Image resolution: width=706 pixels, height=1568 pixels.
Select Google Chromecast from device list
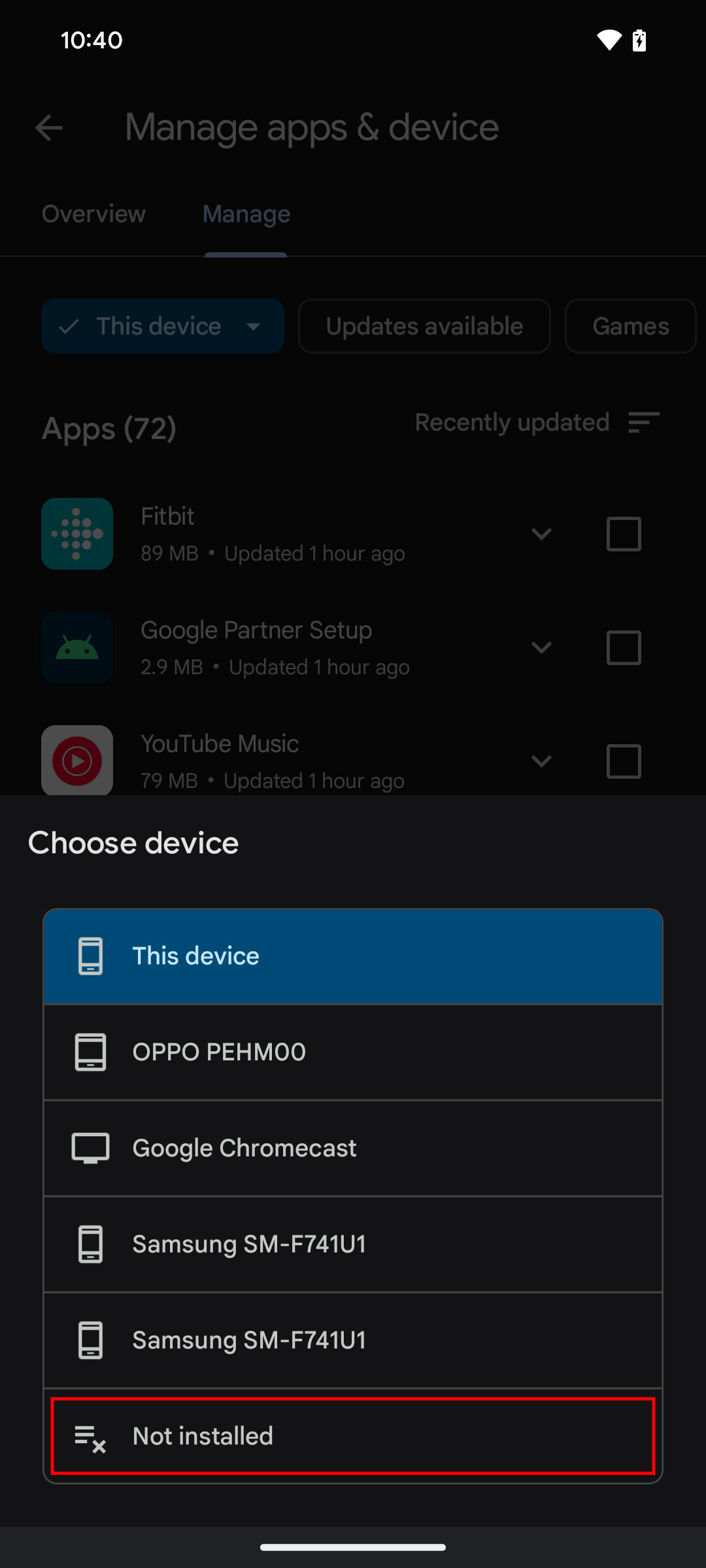point(353,1148)
